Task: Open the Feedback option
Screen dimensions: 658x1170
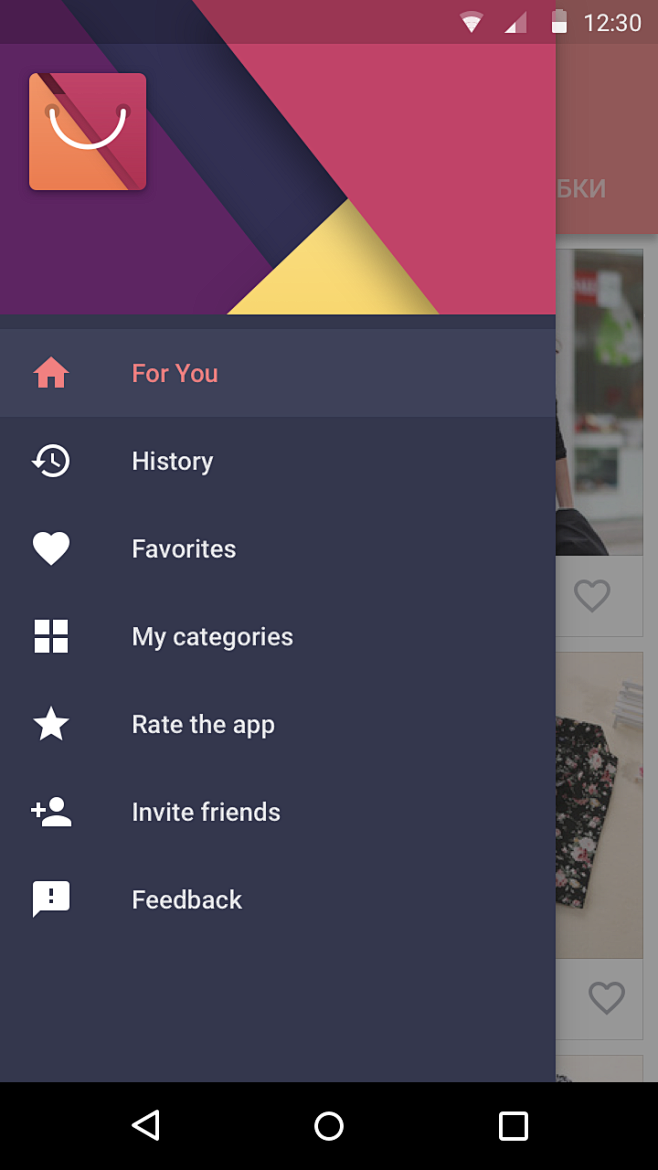Action: (187, 900)
